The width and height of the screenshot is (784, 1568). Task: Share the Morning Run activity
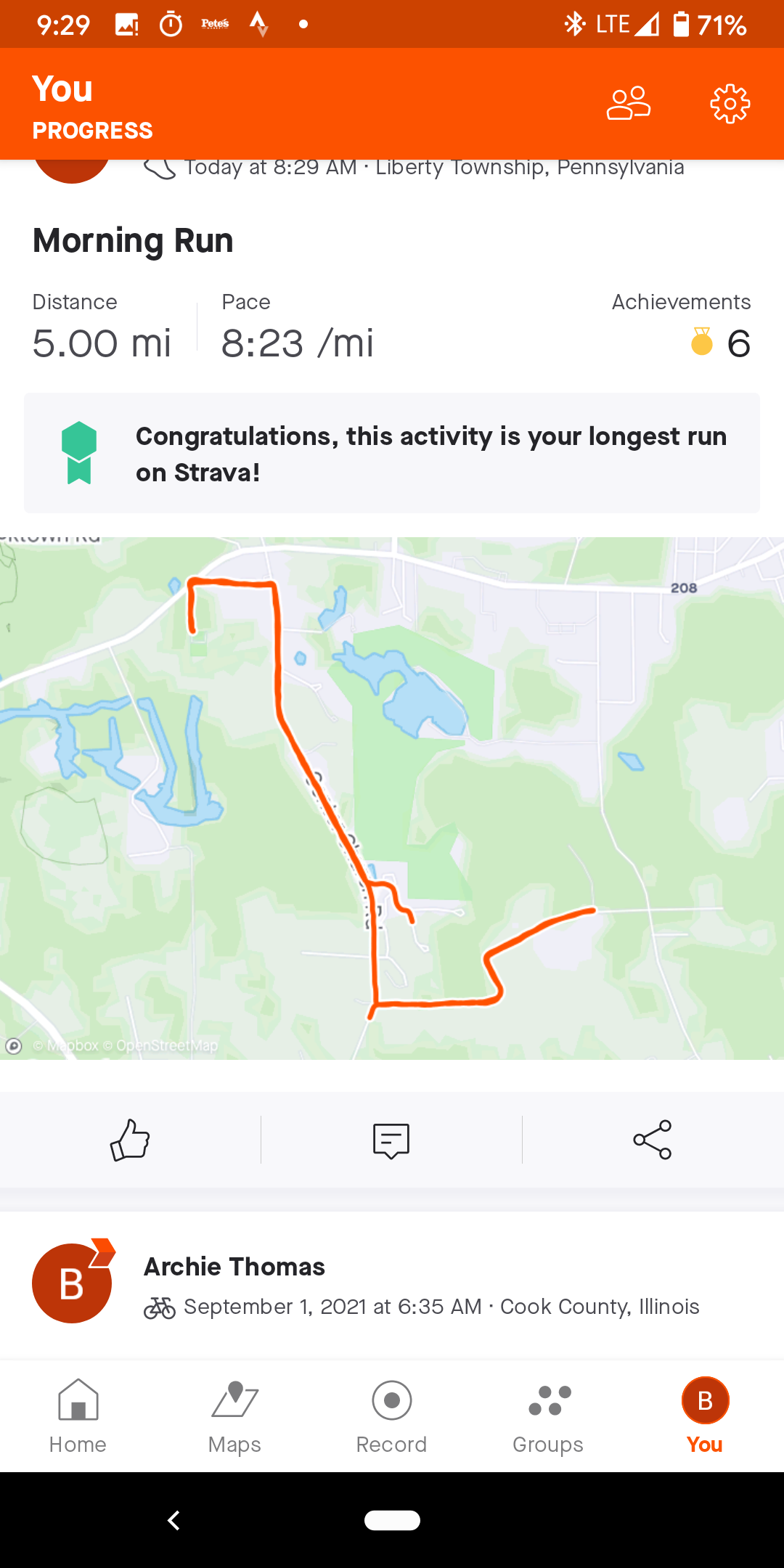point(653,1140)
